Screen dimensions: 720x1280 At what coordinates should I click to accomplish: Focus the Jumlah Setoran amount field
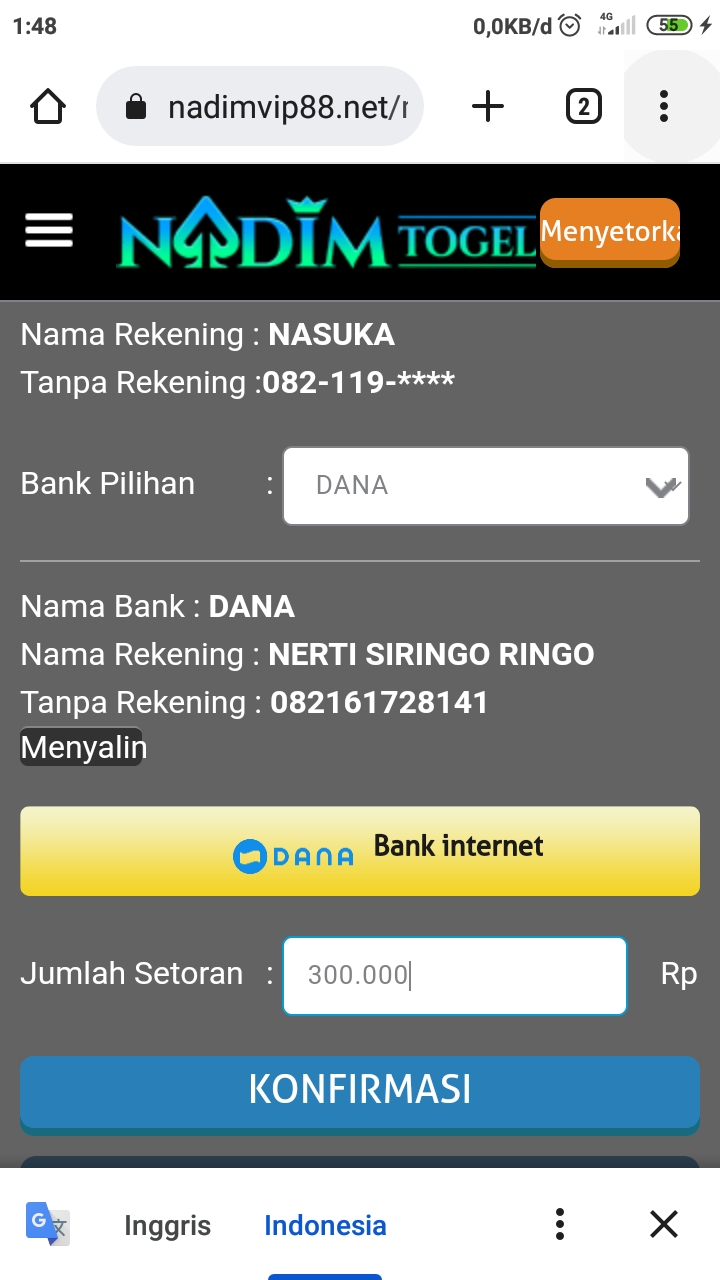[455, 975]
